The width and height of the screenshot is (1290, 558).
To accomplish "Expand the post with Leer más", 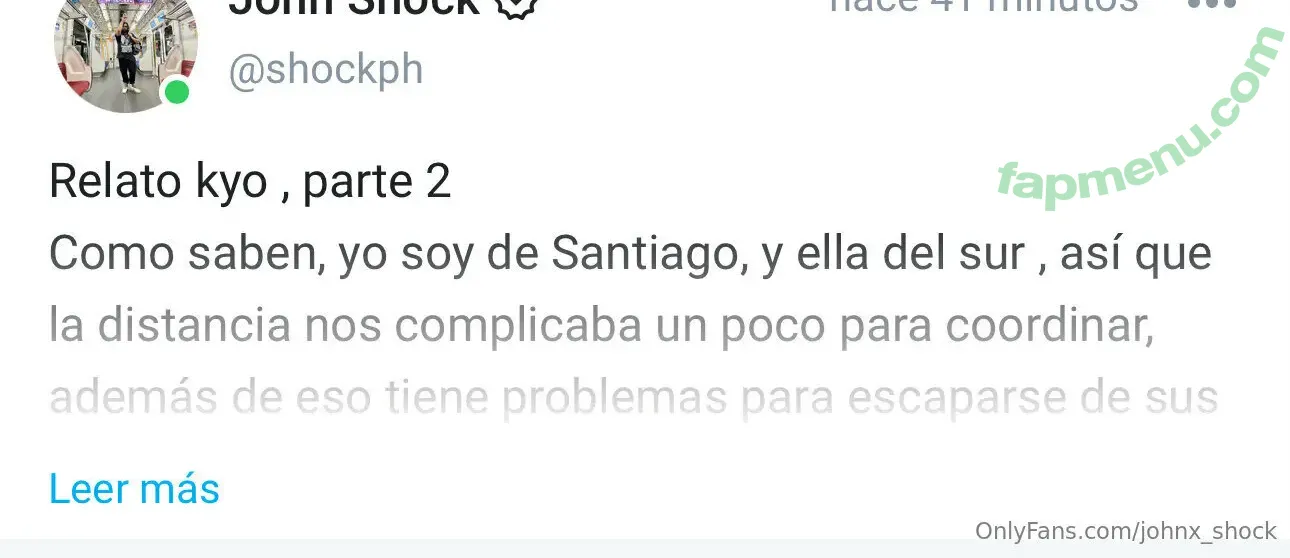I will click(x=134, y=489).
